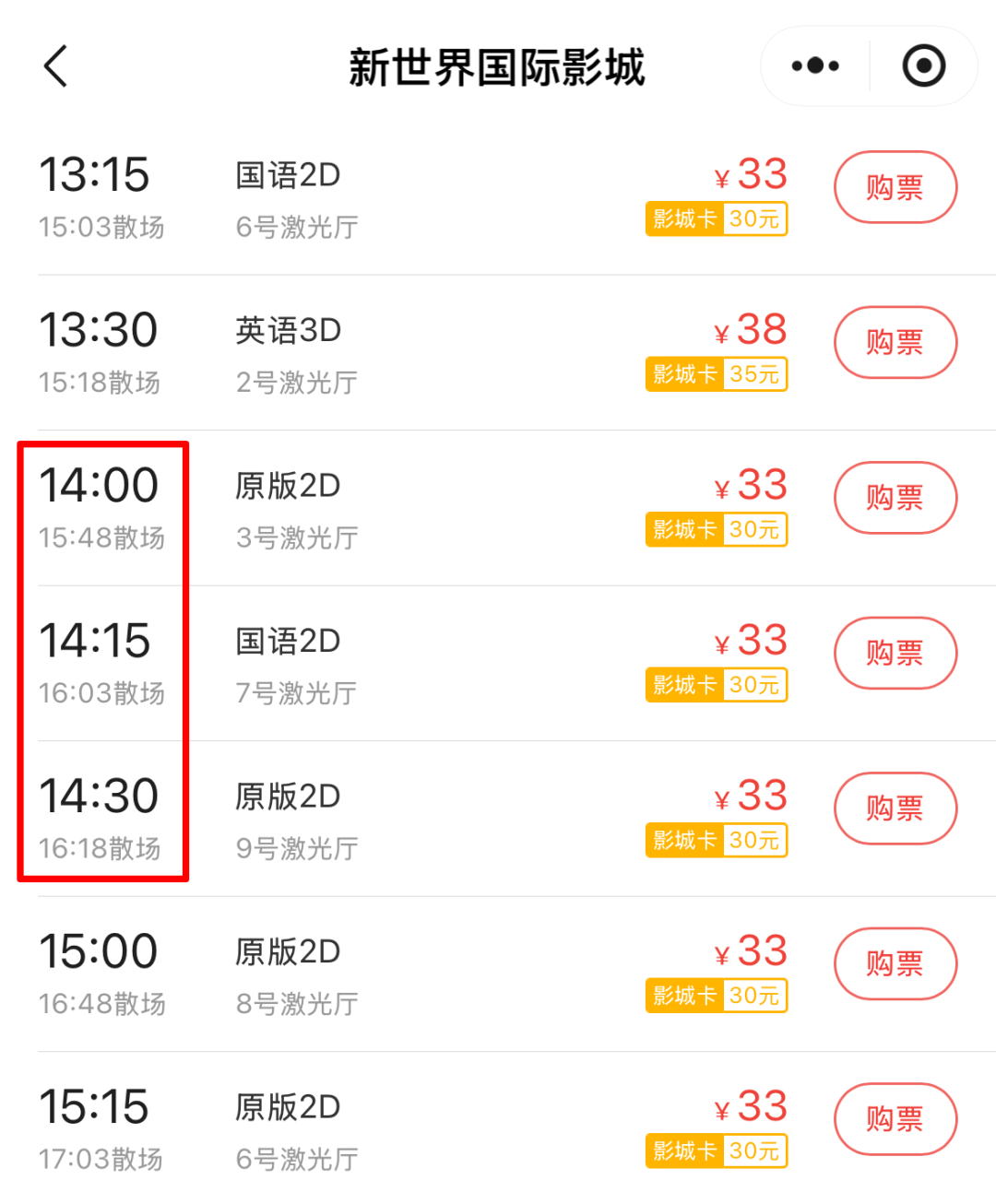Purchase the 14:15 国语2D ticket
The width and height of the screenshot is (996, 1204).
pyautogui.click(x=895, y=653)
